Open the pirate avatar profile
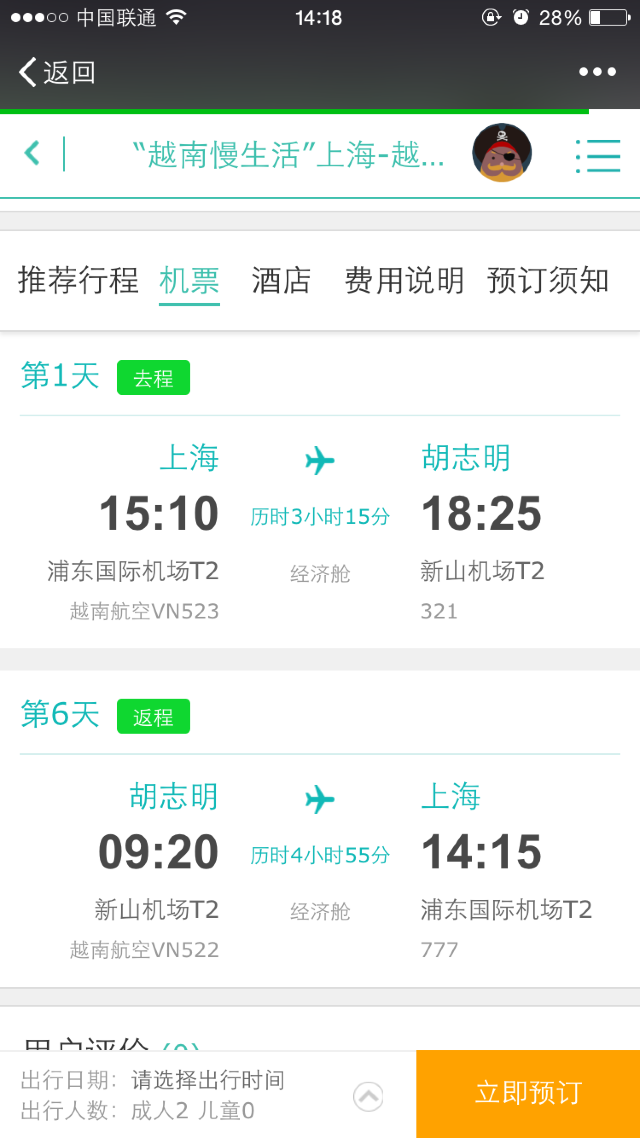This screenshot has width=640, height=1138. point(502,153)
